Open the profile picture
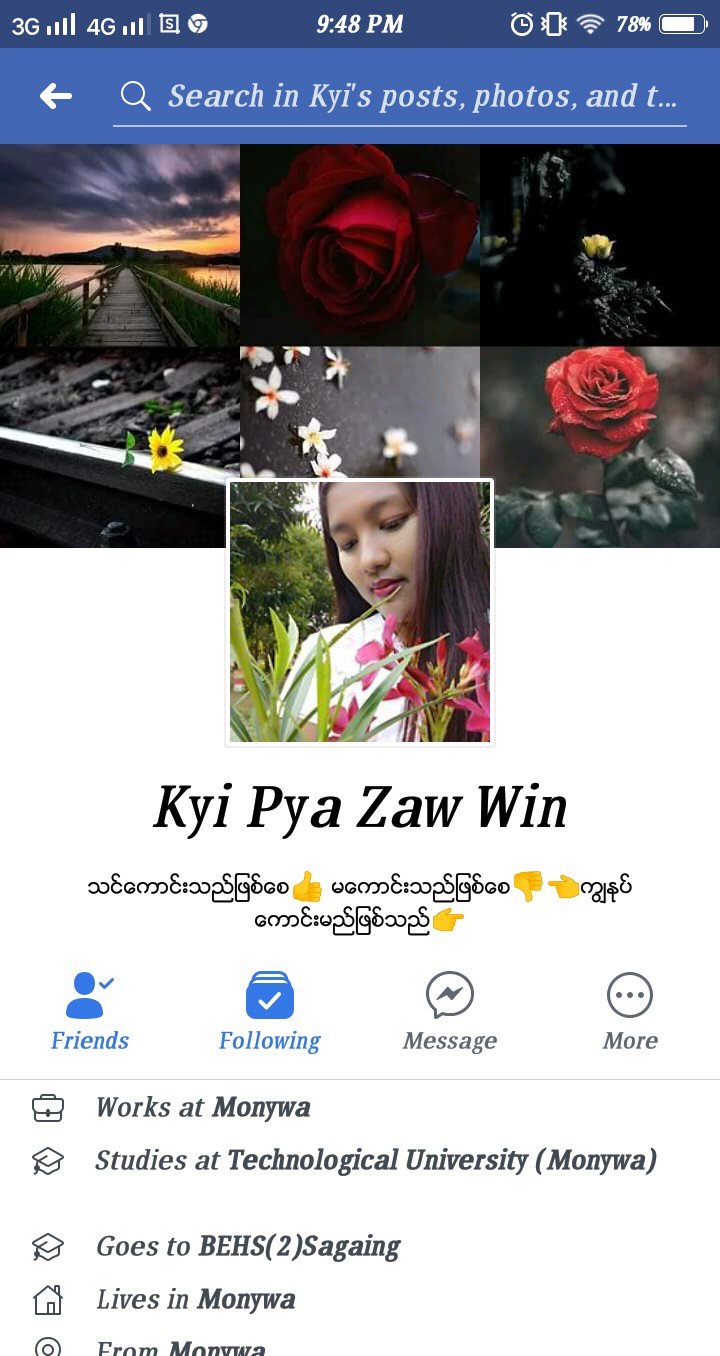This screenshot has height=1356, width=720. click(x=360, y=612)
